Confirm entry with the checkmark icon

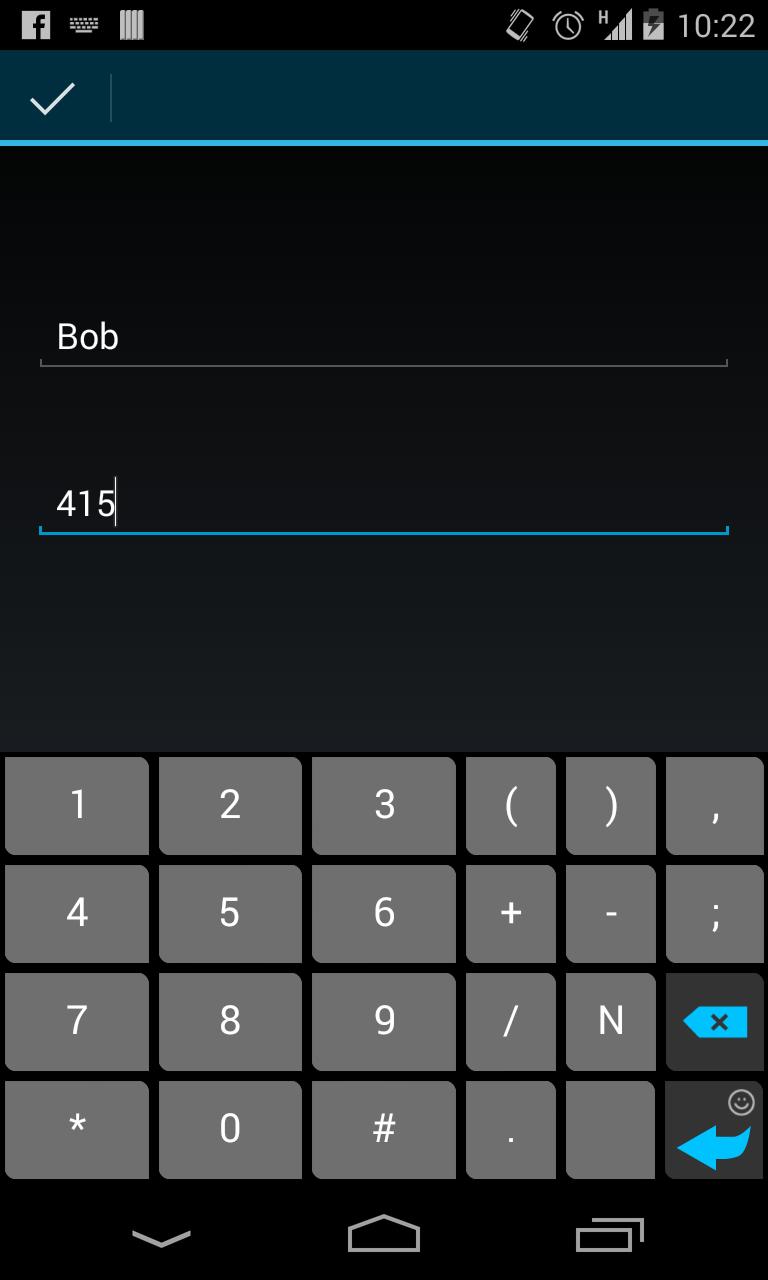coord(53,98)
